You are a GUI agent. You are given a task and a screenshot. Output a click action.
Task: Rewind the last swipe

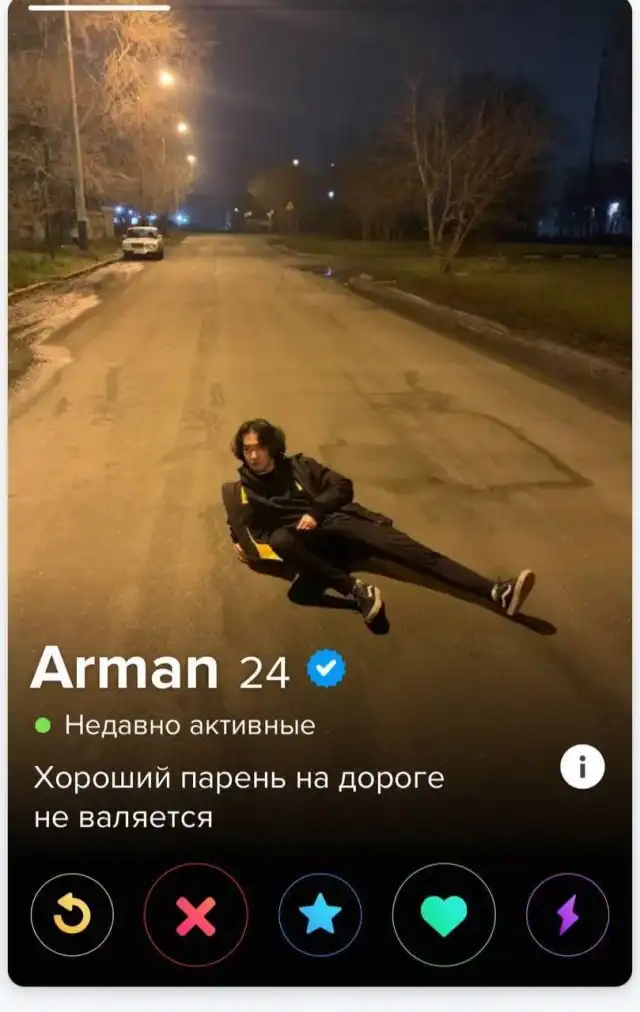(x=72, y=914)
